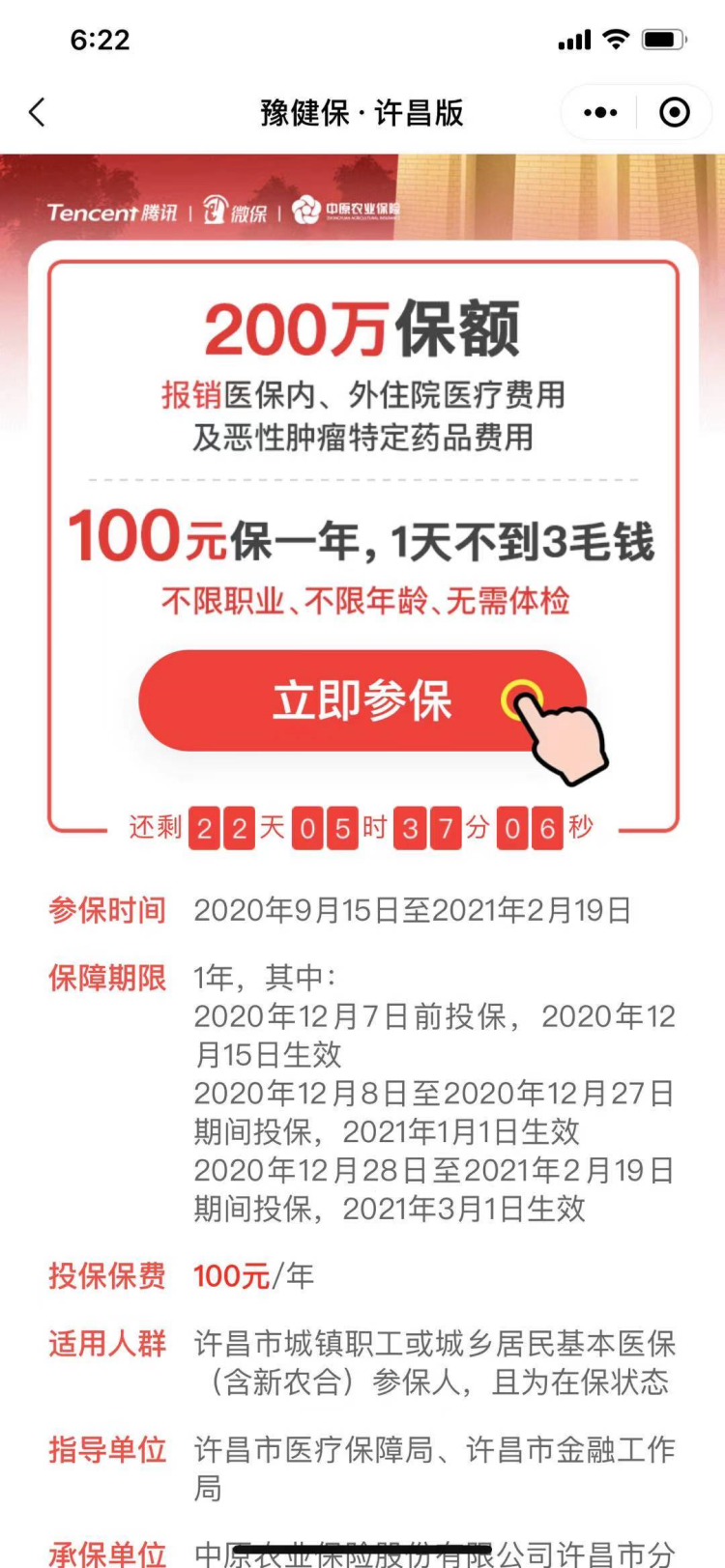Tap the 立即参保 button
This screenshot has width=725, height=1568.
(x=362, y=700)
